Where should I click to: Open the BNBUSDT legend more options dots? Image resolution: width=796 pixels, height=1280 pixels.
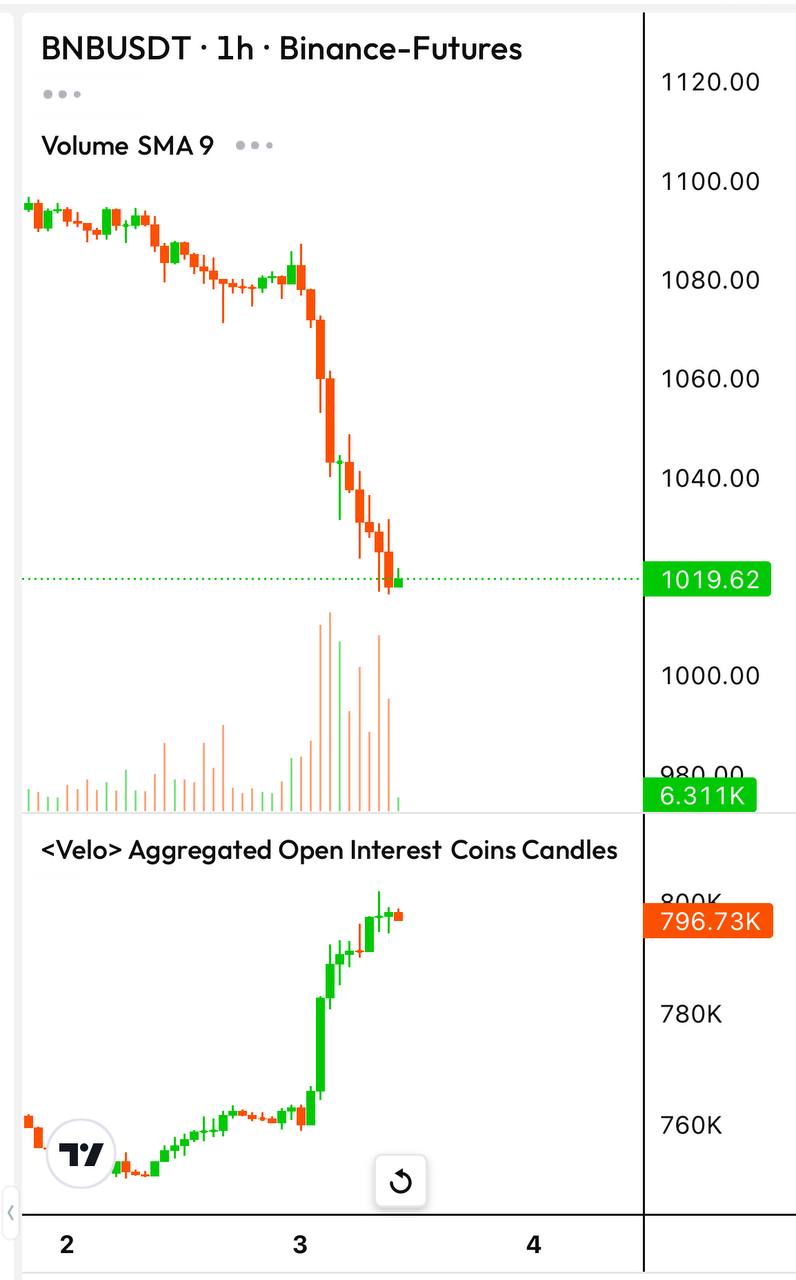point(62,95)
